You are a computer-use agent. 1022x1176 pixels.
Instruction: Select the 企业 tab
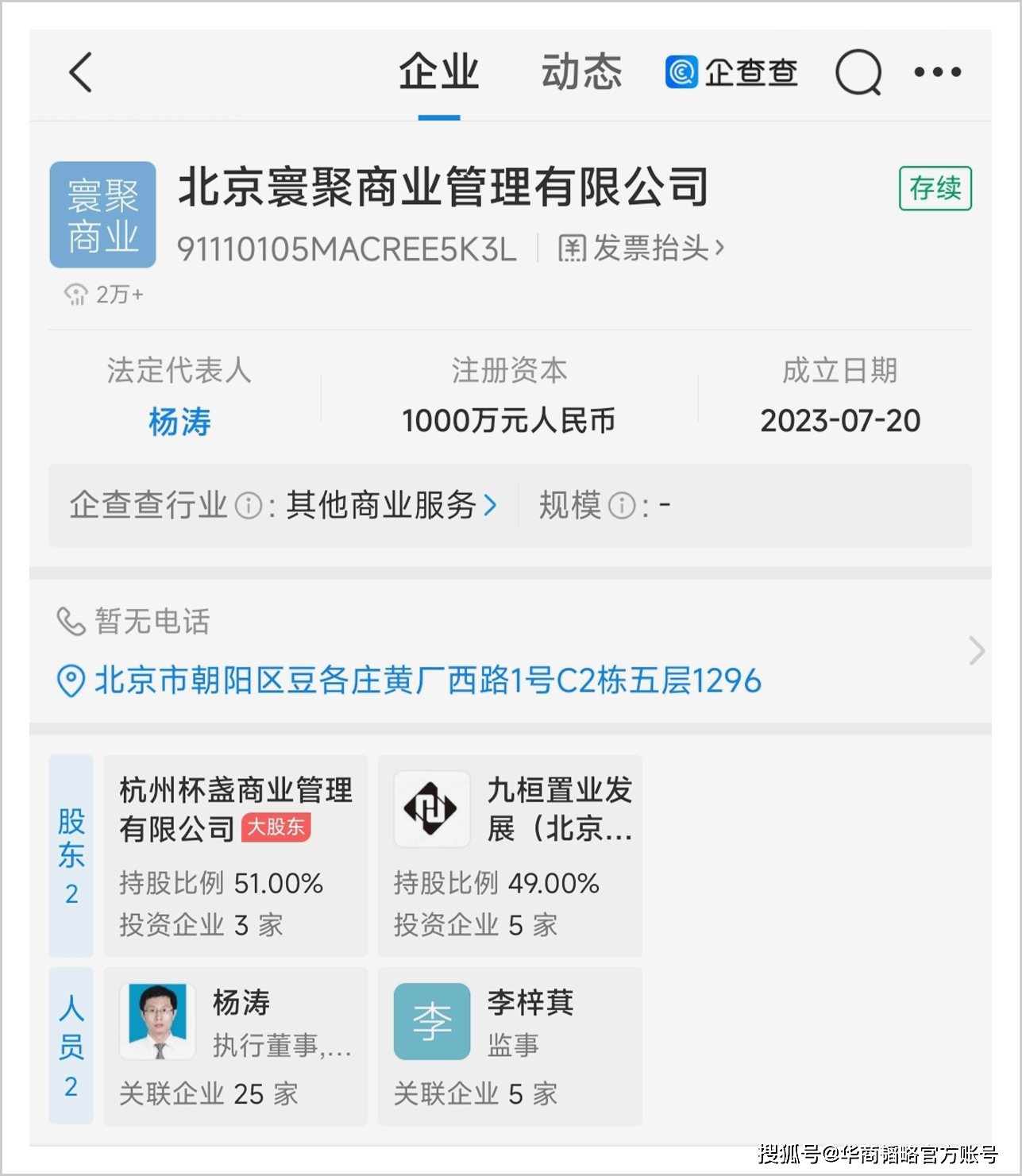(x=439, y=73)
